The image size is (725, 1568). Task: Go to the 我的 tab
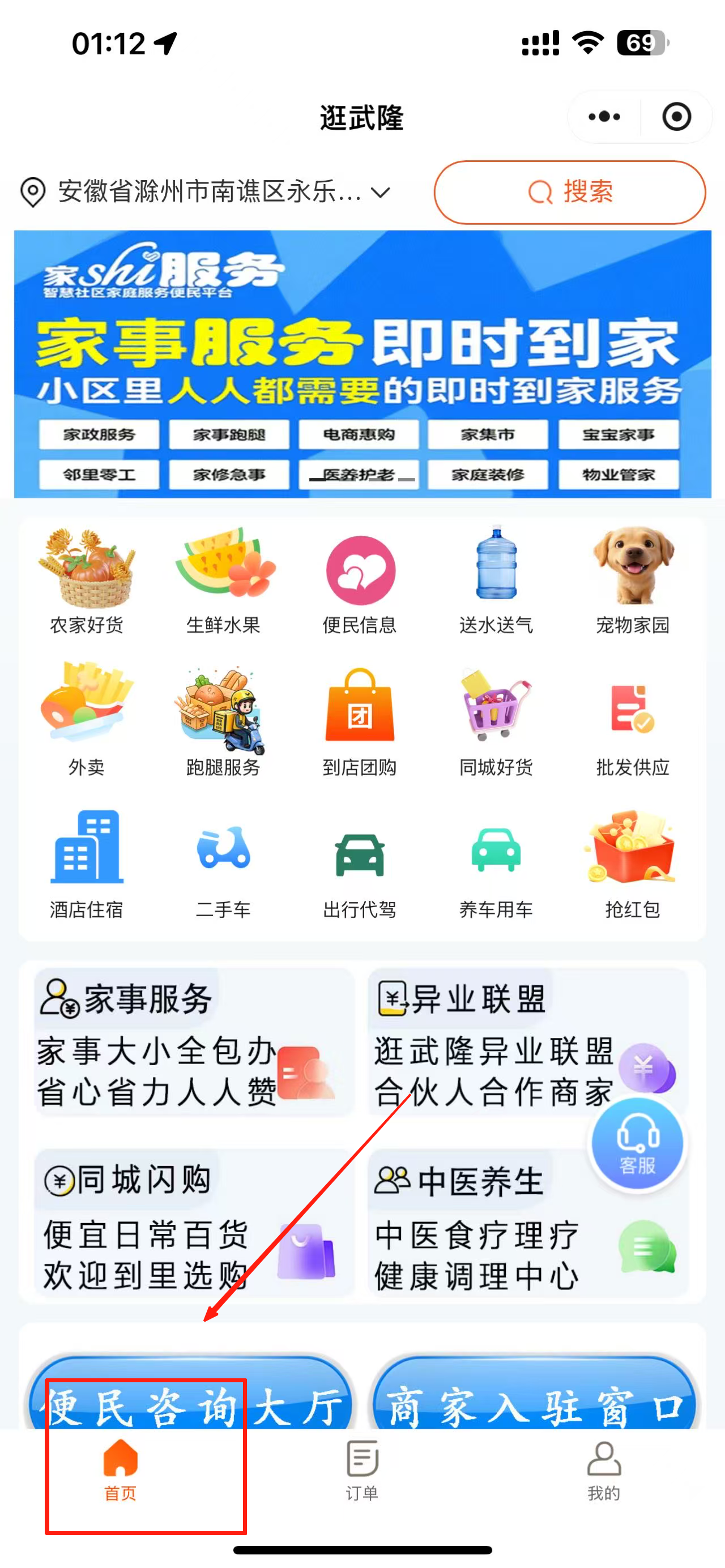pyautogui.click(x=603, y=1471)
